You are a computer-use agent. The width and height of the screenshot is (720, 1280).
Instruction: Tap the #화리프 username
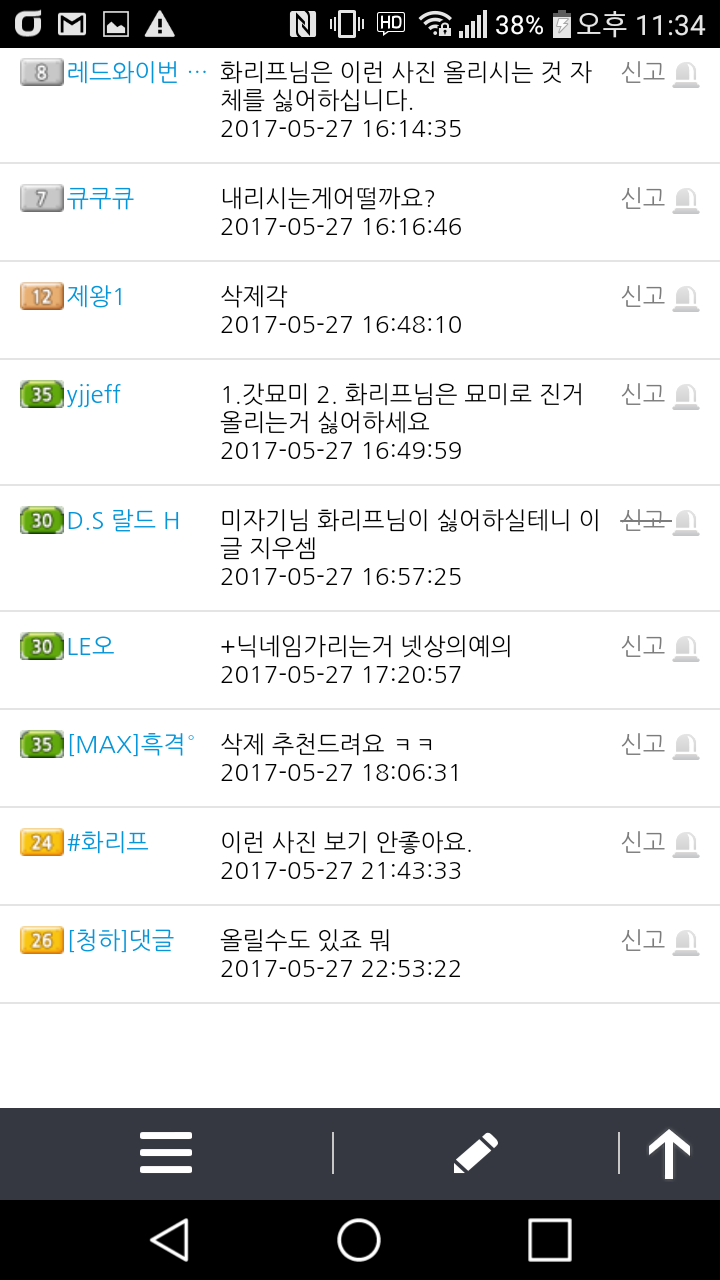point(108,842)
